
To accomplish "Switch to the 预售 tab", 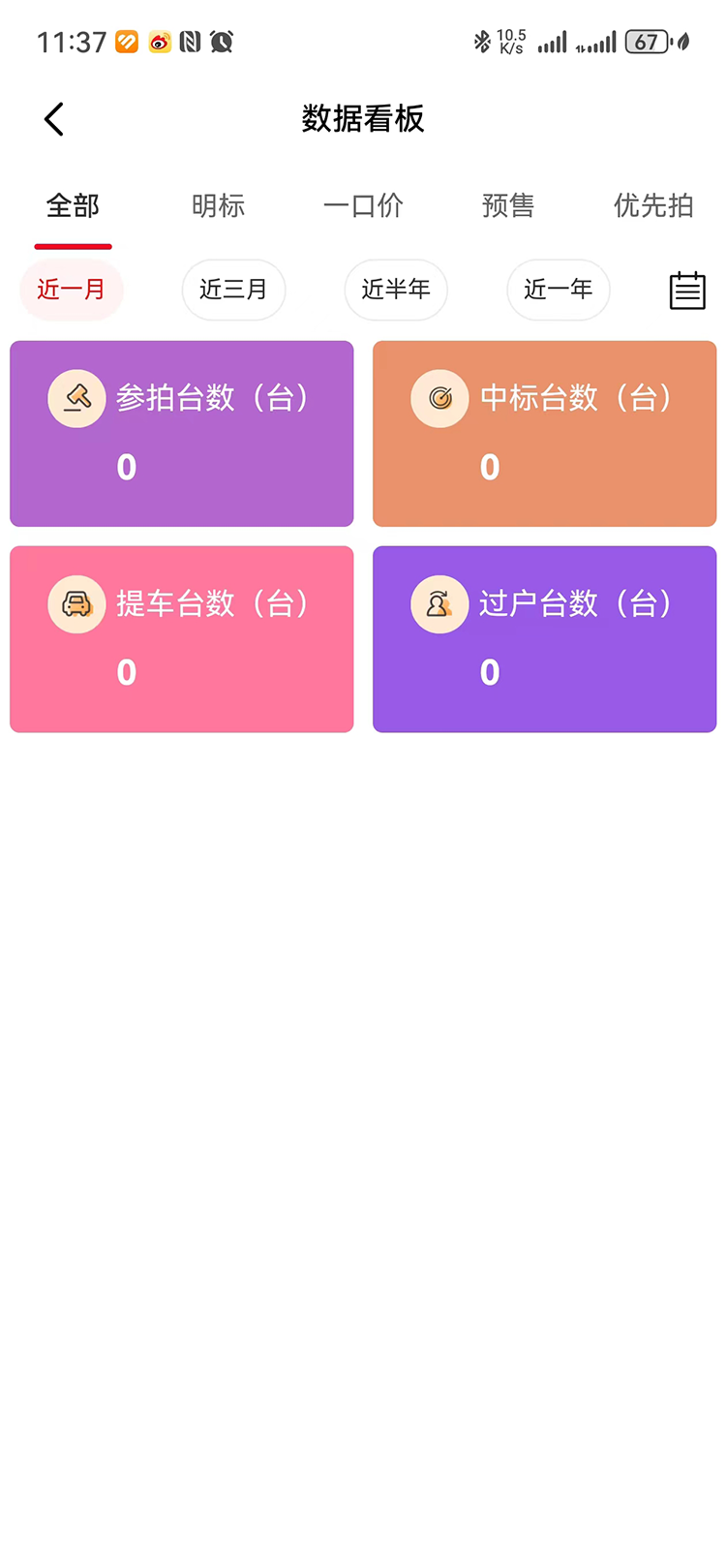I will (508, 205).
